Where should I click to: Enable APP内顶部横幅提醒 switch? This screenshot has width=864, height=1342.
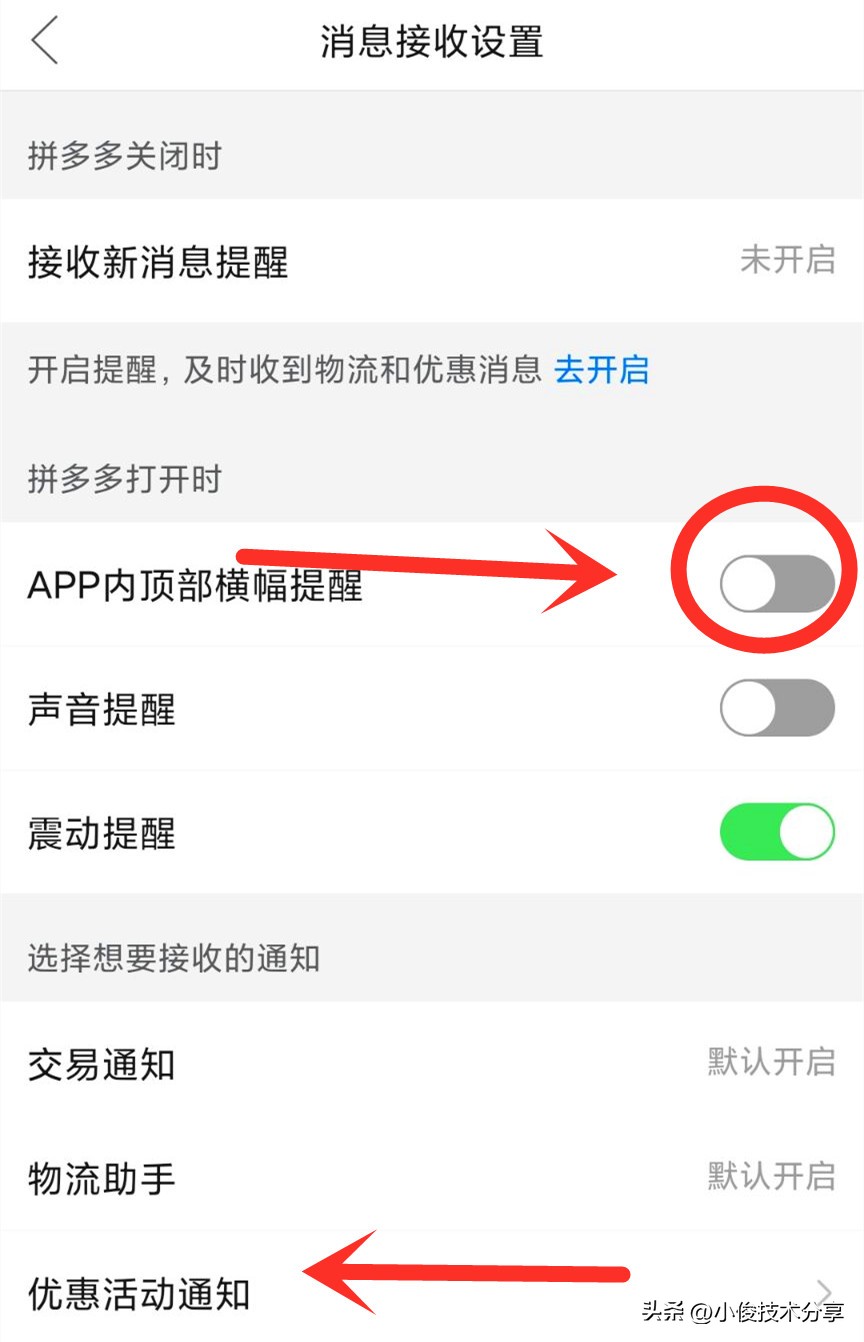(x=777, y=584)
